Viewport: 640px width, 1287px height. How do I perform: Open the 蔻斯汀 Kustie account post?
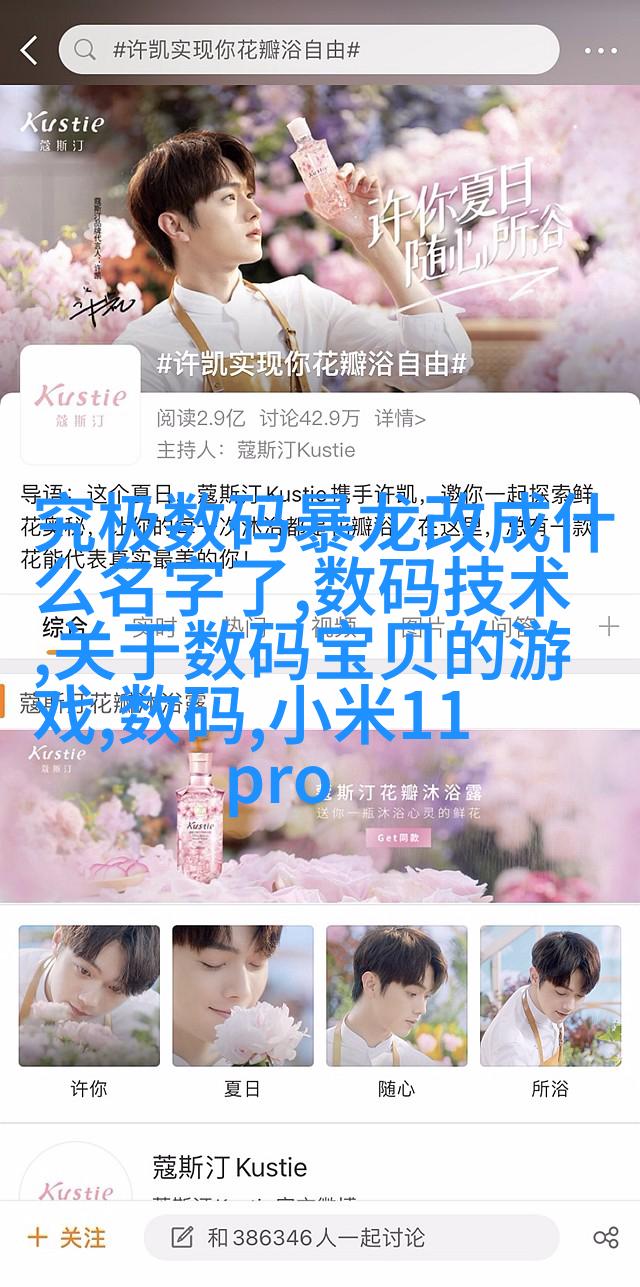tap(230, 1167)
